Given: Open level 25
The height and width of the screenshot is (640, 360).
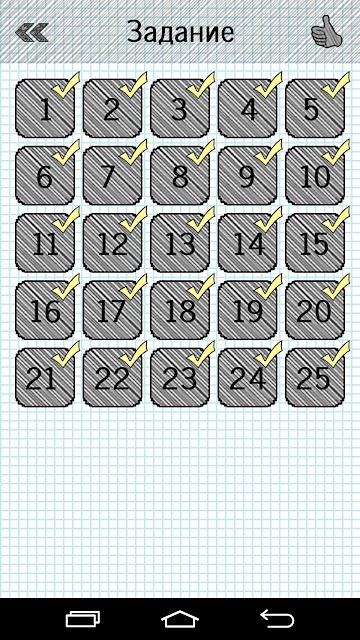Looking at the screenshot, I should point(315,378).
